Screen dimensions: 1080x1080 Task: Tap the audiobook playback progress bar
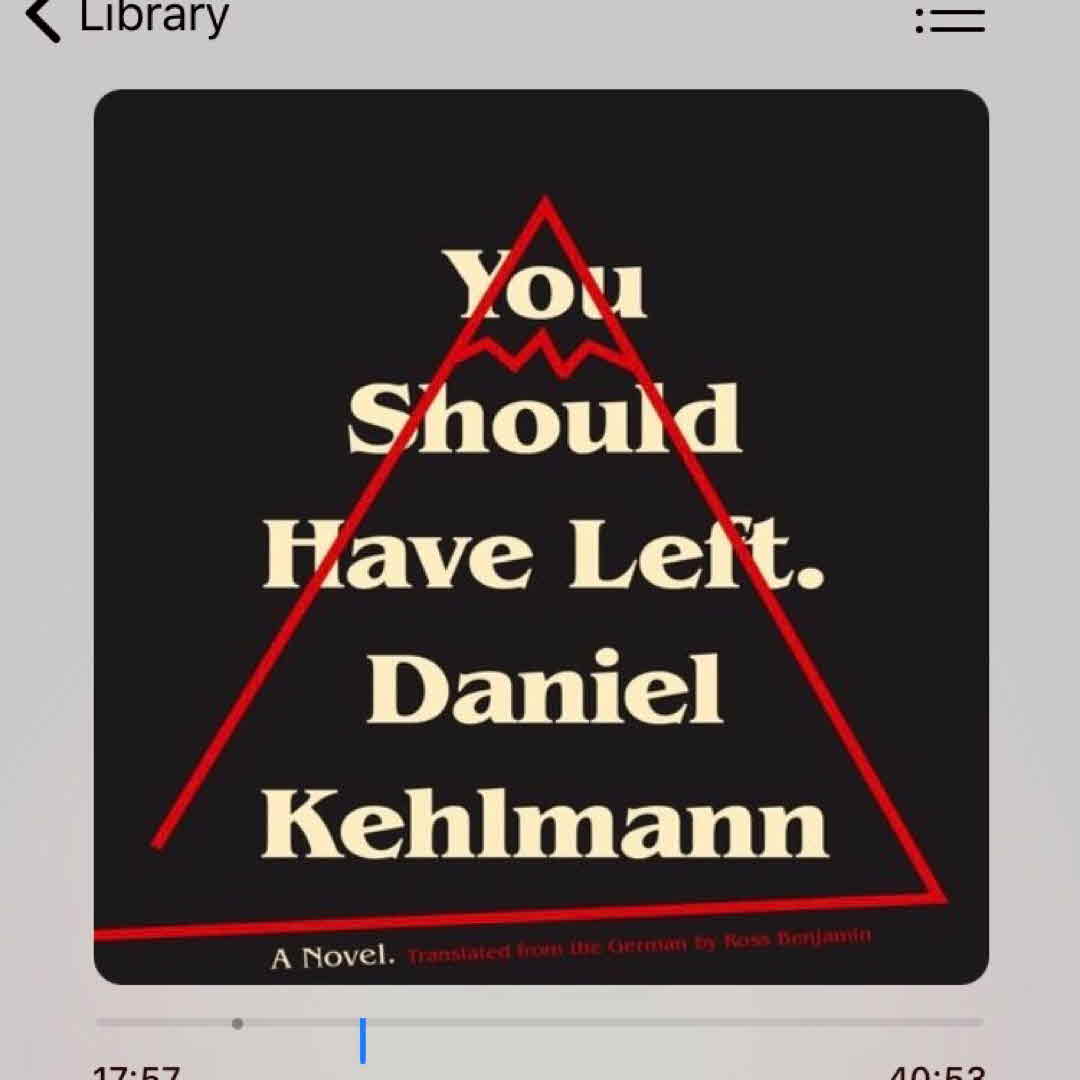coord(540,1023)
